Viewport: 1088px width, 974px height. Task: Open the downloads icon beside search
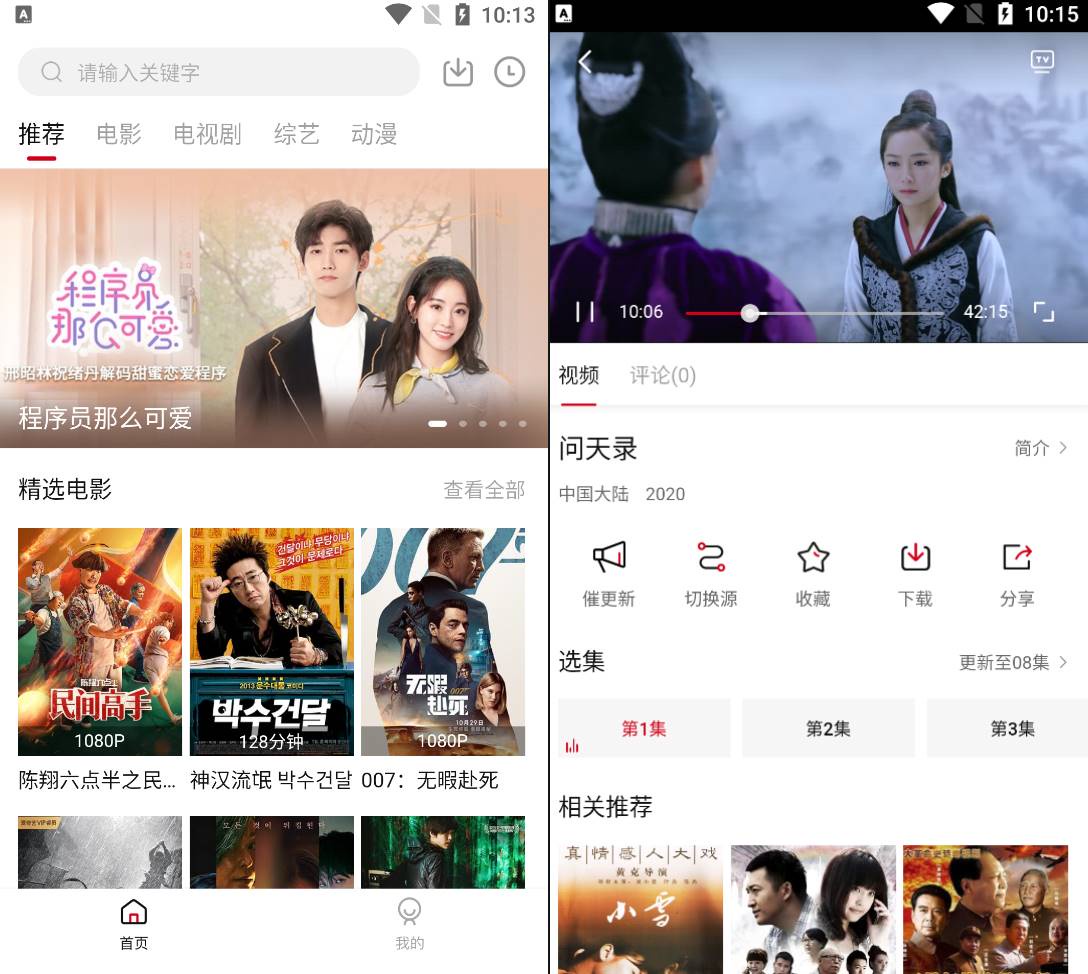pos(458,72)
